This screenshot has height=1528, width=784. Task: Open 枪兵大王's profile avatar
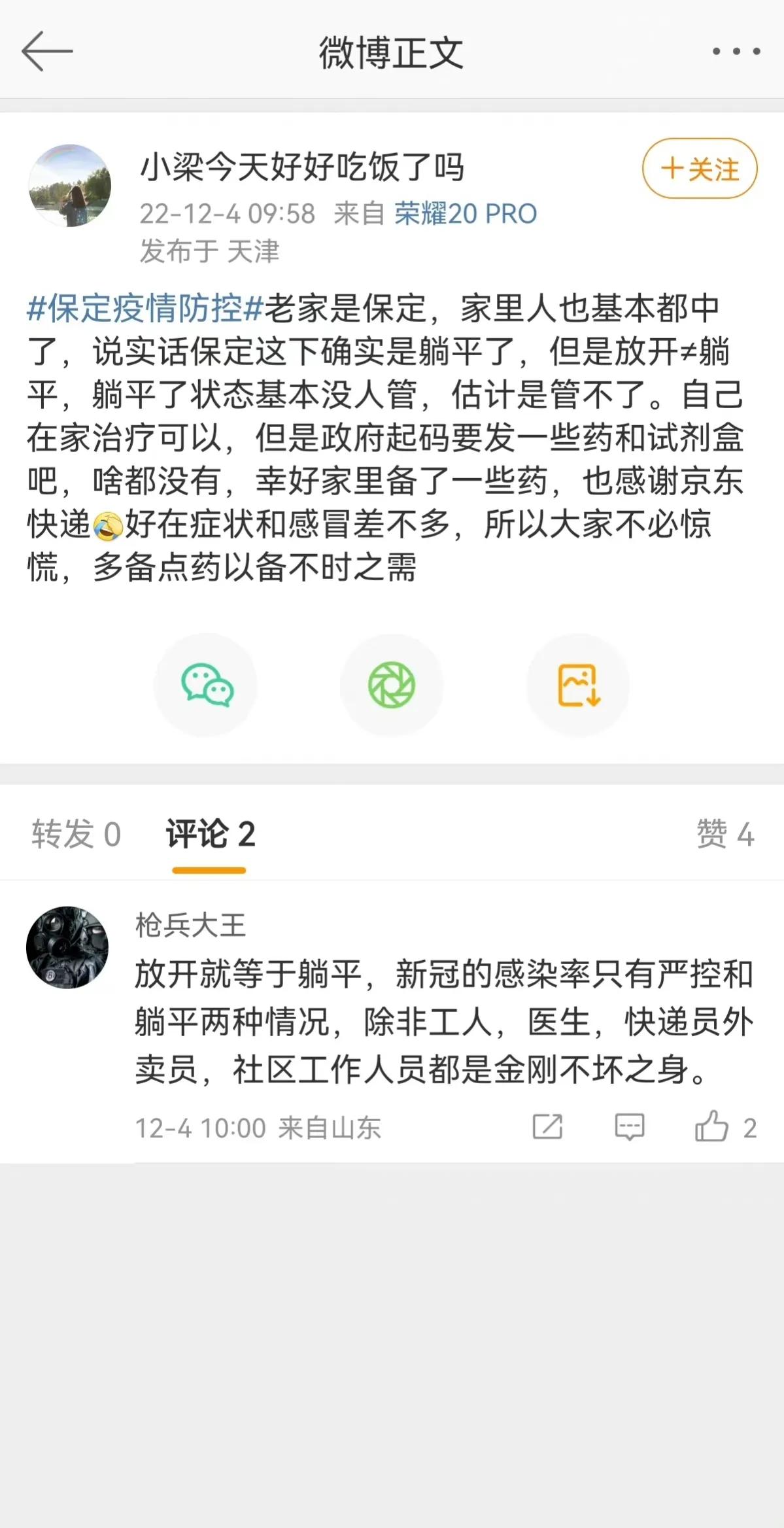(67, 947)
